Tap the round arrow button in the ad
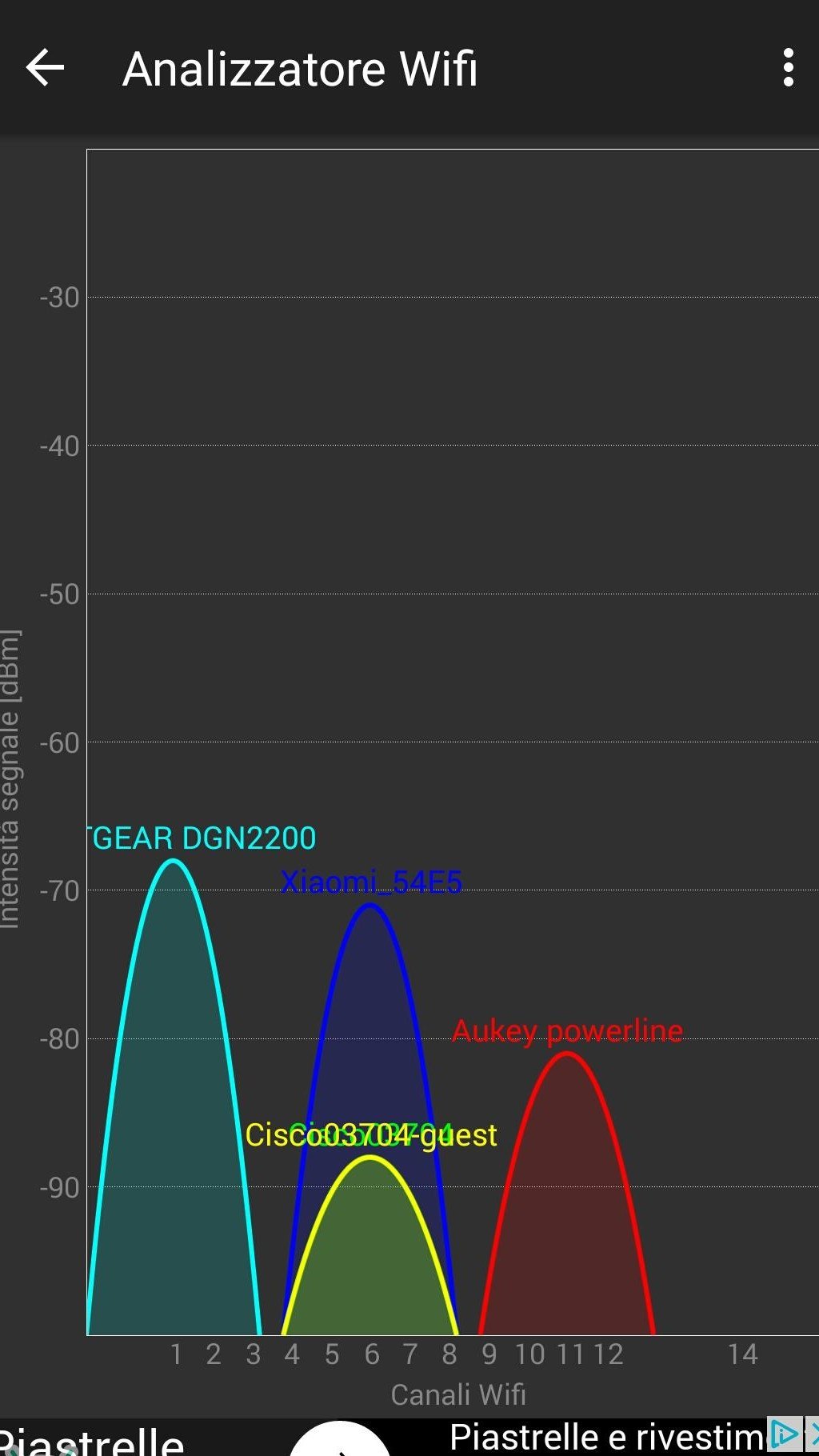Screen dimensions: 819x1456 pos(339,1442)
